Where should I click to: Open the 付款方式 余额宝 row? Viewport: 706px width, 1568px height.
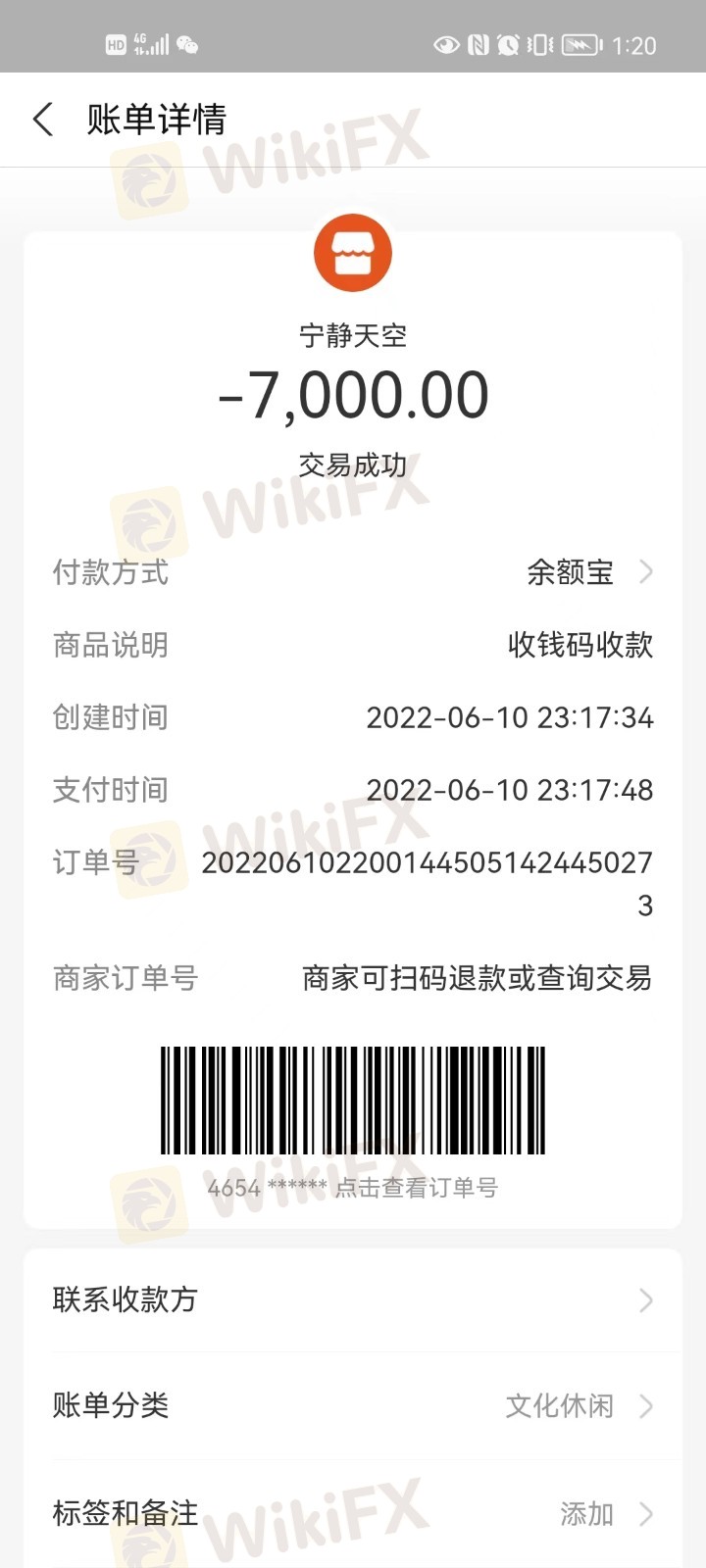[588, 572]
